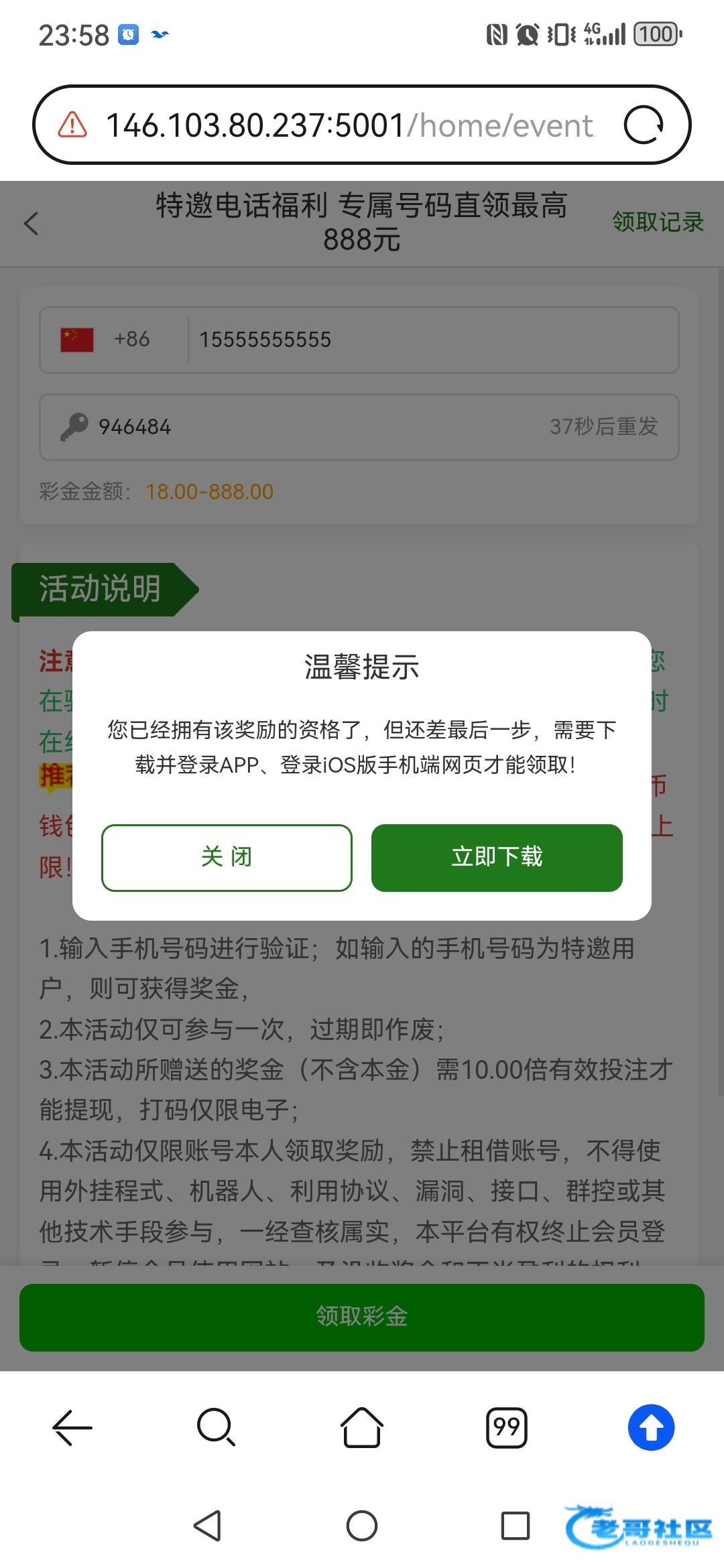Open the browser search icon
This screenshot has width=724, height=1568.
click(216, 1427)
